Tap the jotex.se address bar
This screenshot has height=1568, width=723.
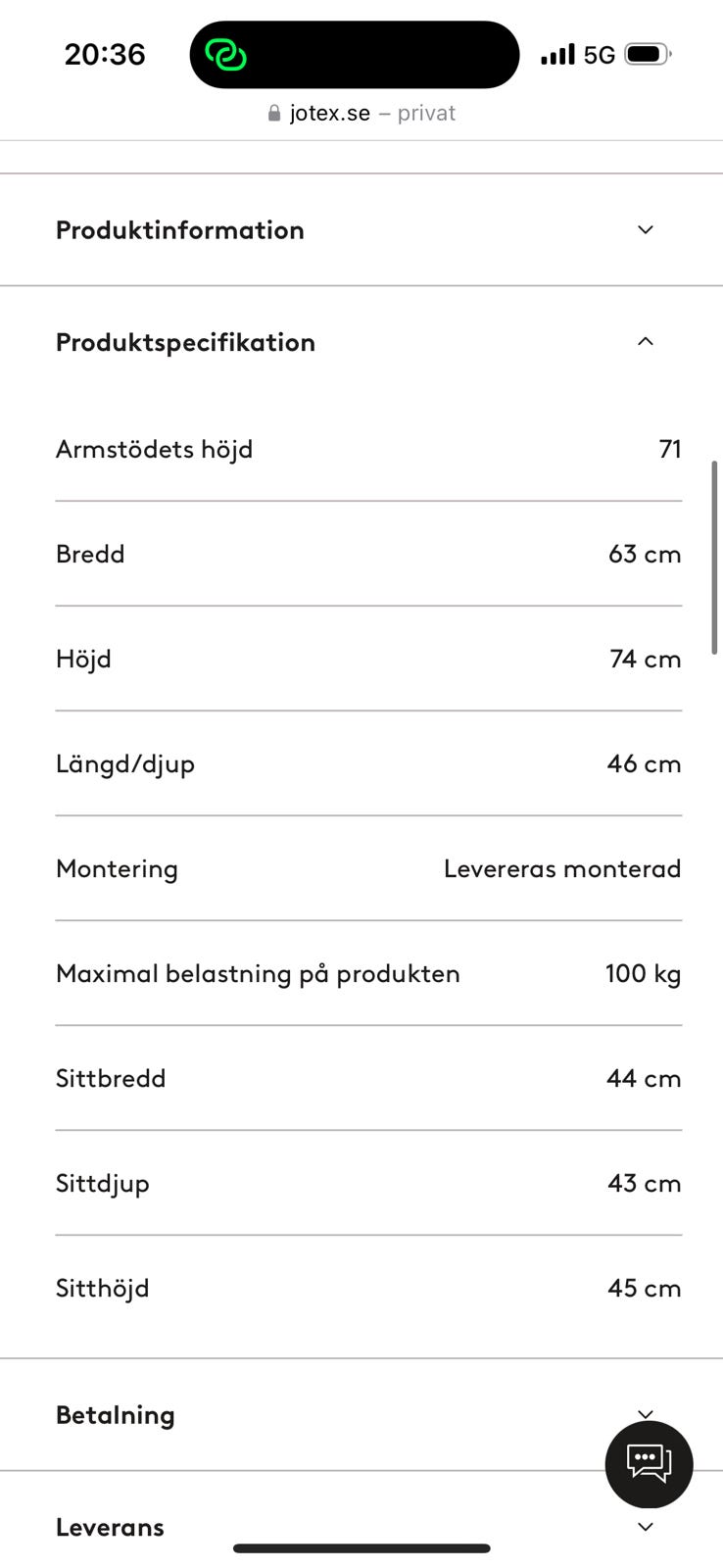tap(361, 113)
